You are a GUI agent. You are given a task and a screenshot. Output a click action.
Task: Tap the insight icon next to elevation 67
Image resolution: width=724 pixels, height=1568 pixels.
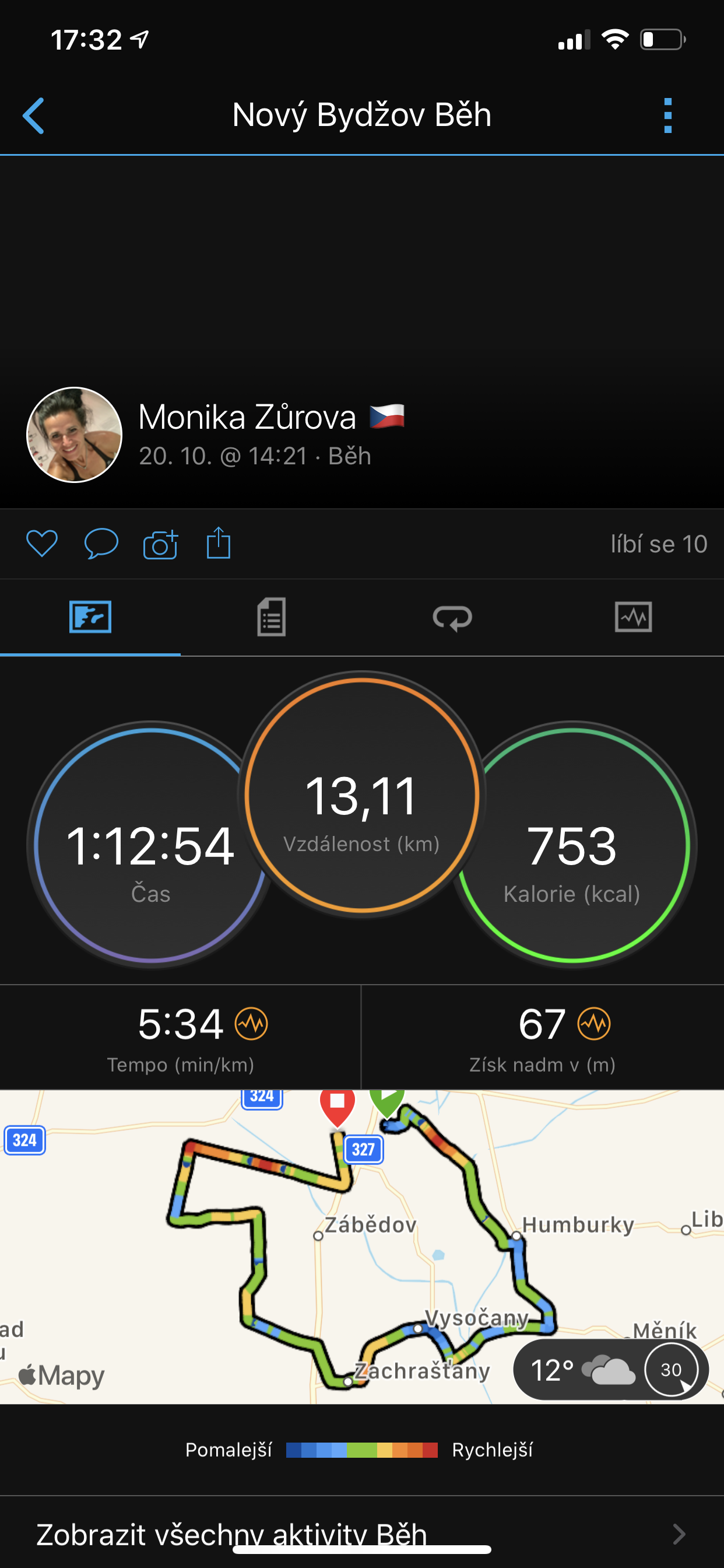click(x=594, y=1024)
